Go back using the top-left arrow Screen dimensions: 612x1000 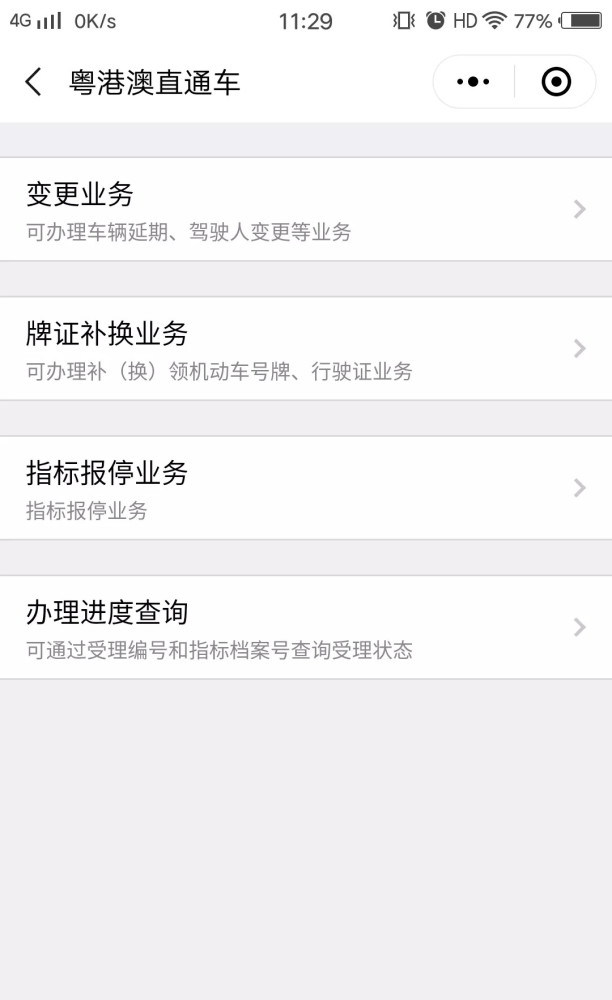pyautogui.click(x=34, y=82)
